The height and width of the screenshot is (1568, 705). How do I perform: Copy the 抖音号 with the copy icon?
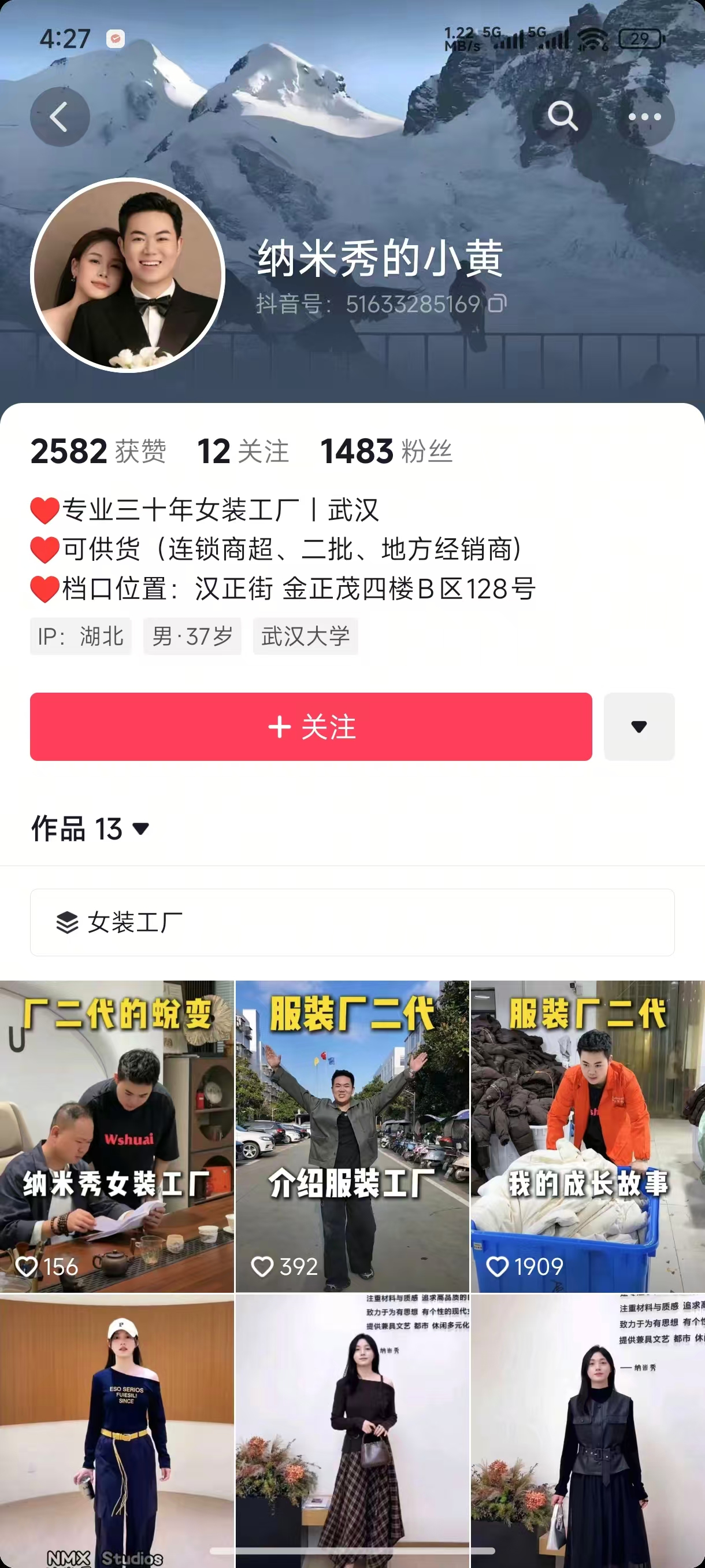click(x=497, y=303)
